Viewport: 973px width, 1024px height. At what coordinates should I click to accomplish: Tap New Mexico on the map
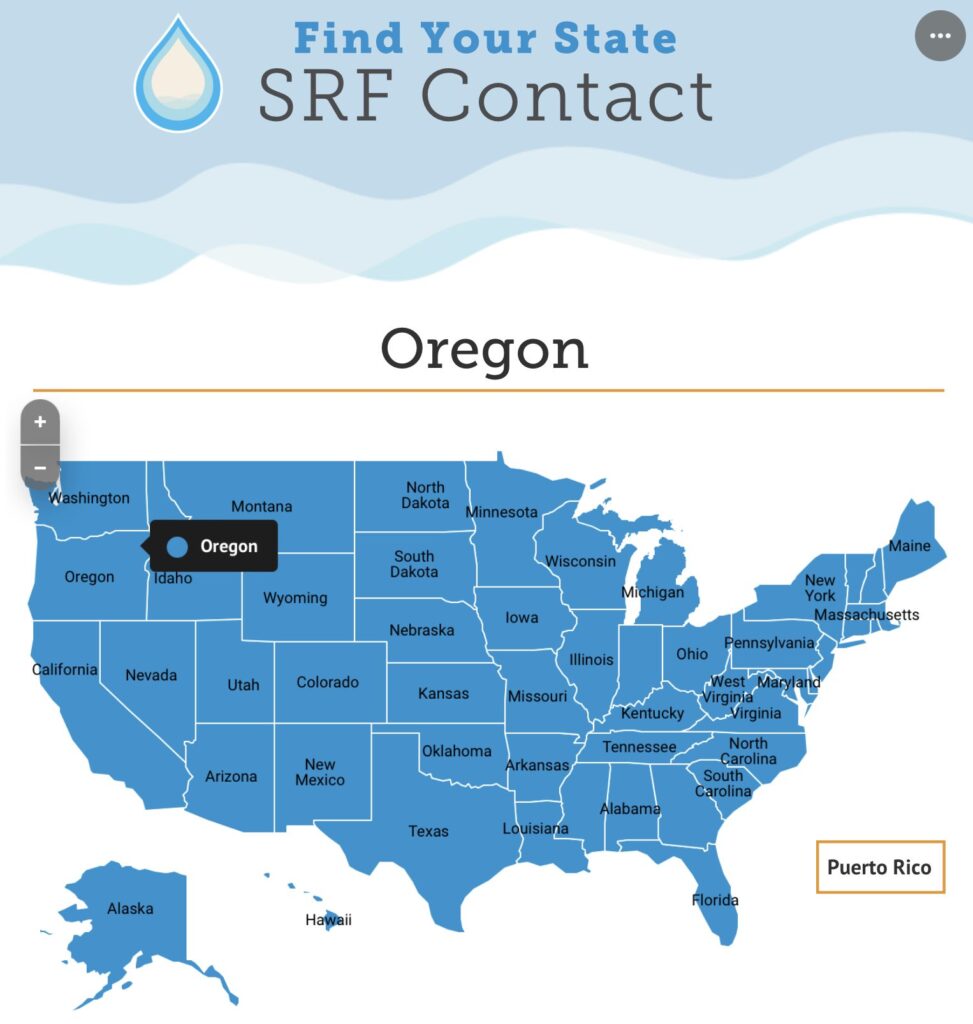tap(320, 772)
